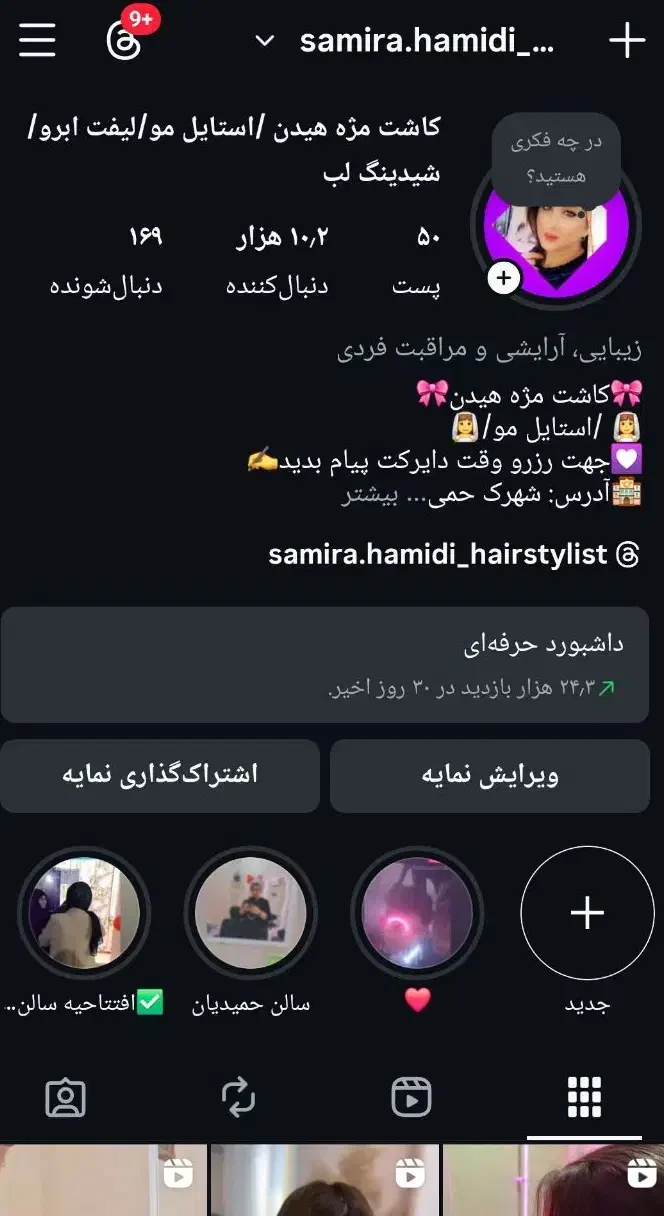Tap the "اشتراک‌گذاری نمایه" share profile button

pos(160,776)
